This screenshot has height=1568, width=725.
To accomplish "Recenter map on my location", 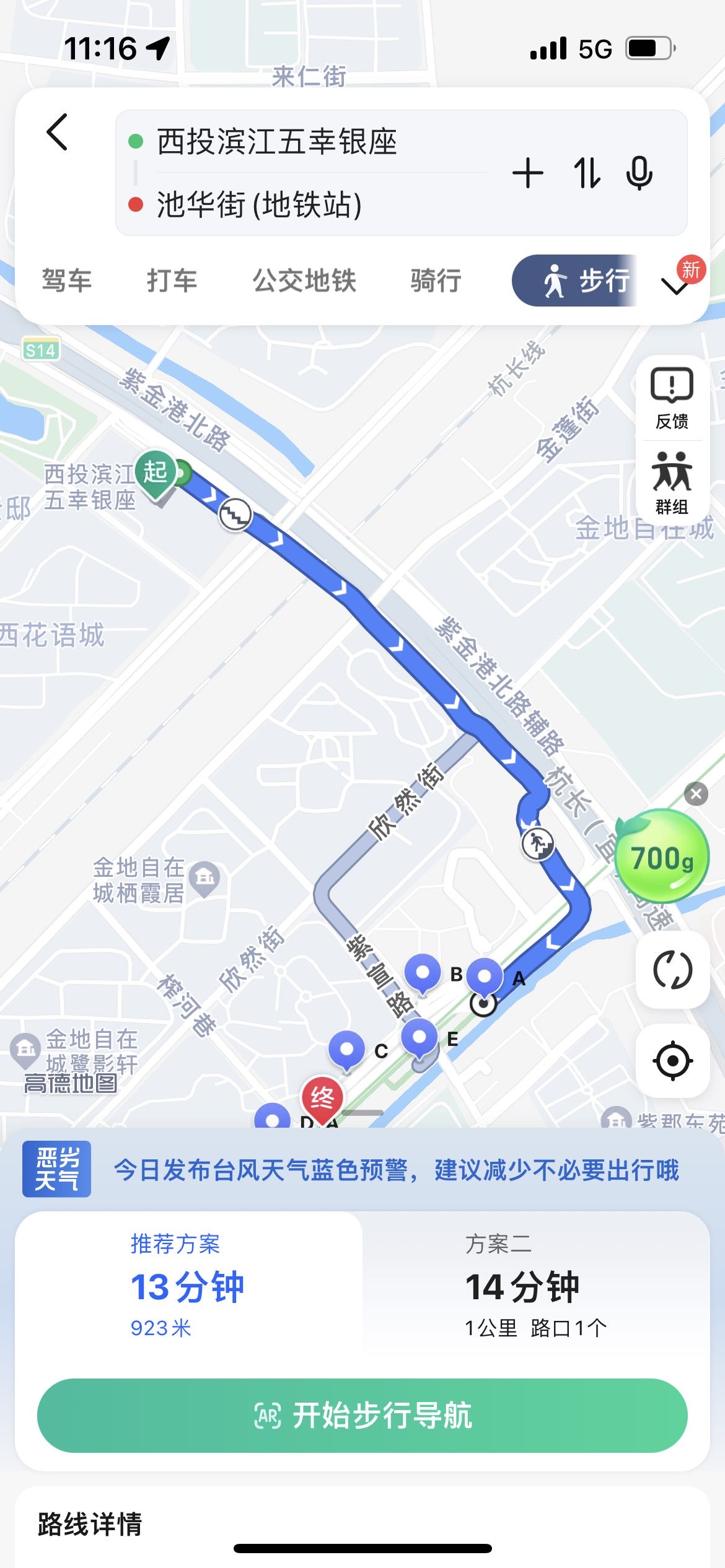I will [x=672, y=1061].
